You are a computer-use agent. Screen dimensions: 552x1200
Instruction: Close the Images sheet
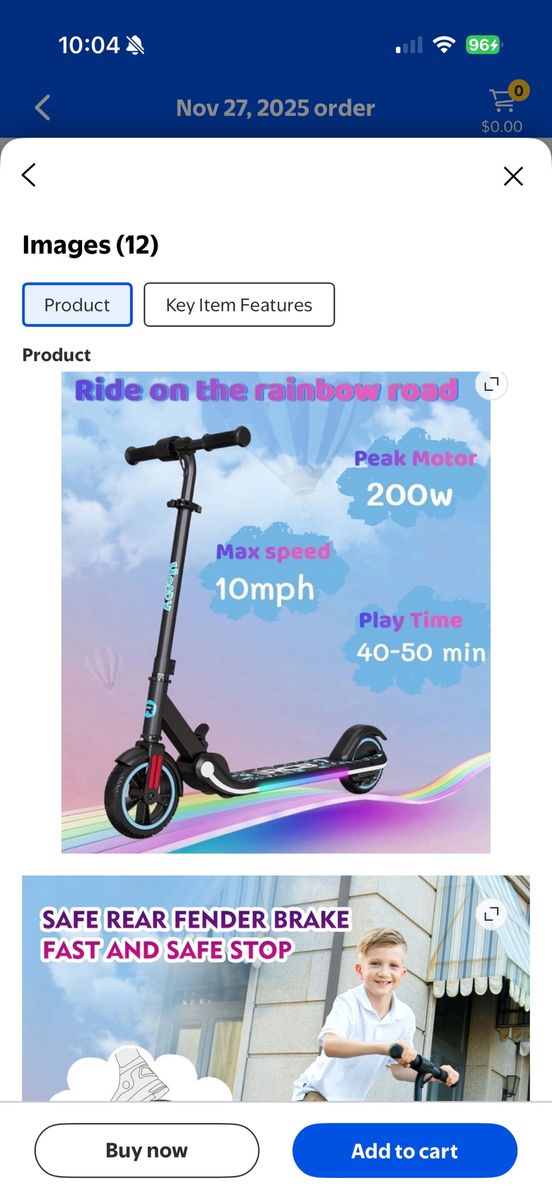tap(513, 176)
